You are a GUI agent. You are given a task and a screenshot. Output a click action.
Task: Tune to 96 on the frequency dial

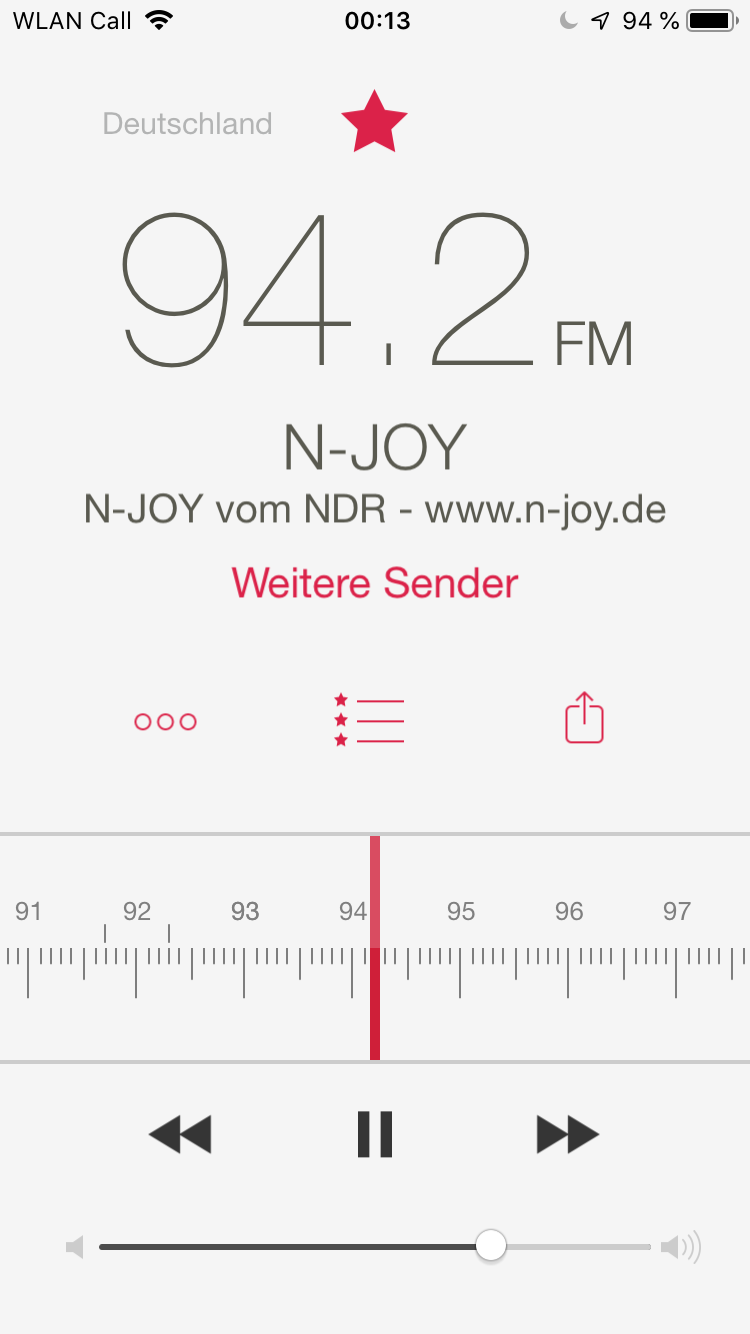568,960
